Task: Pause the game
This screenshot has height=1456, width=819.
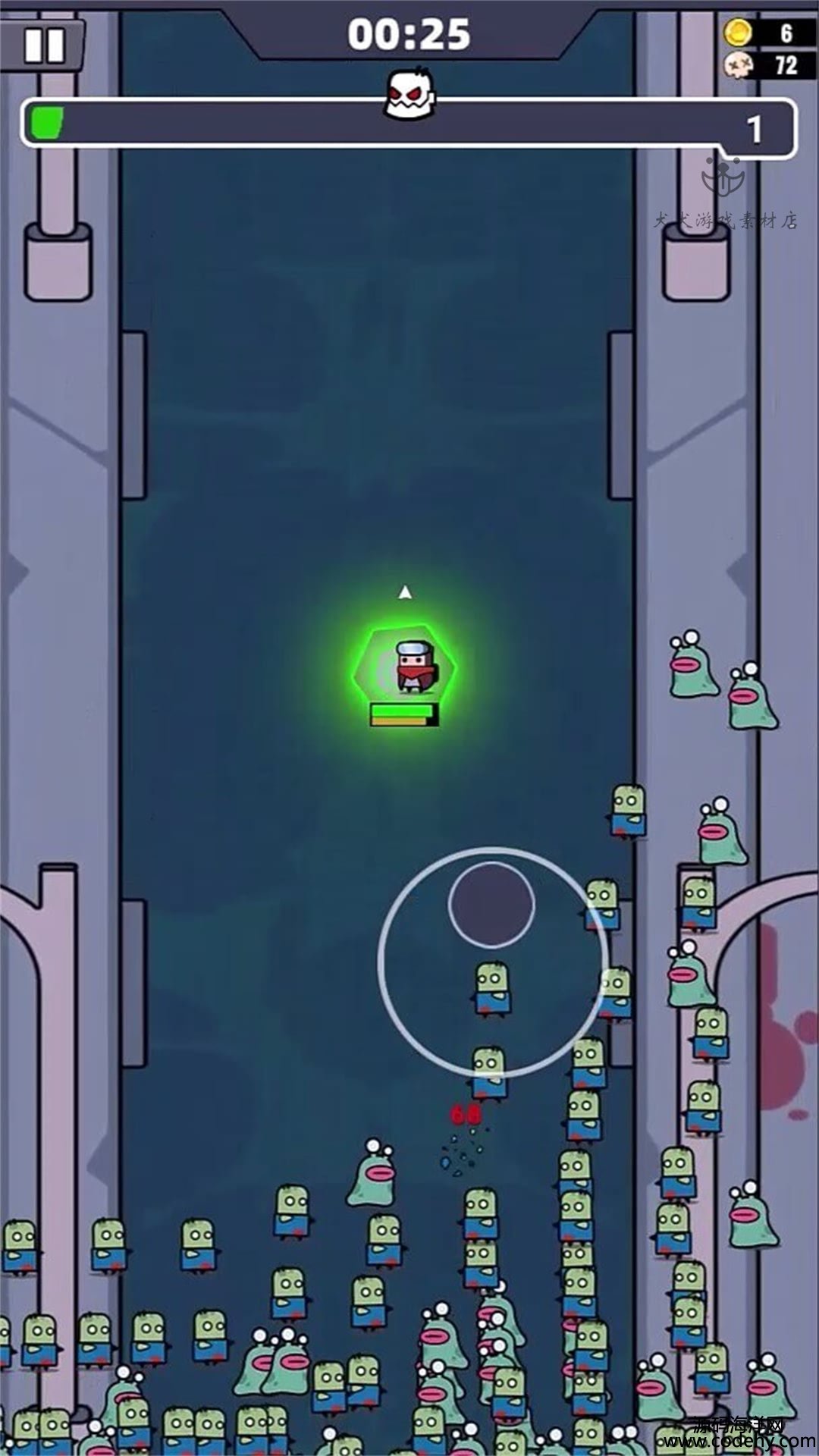Action: 43,45
